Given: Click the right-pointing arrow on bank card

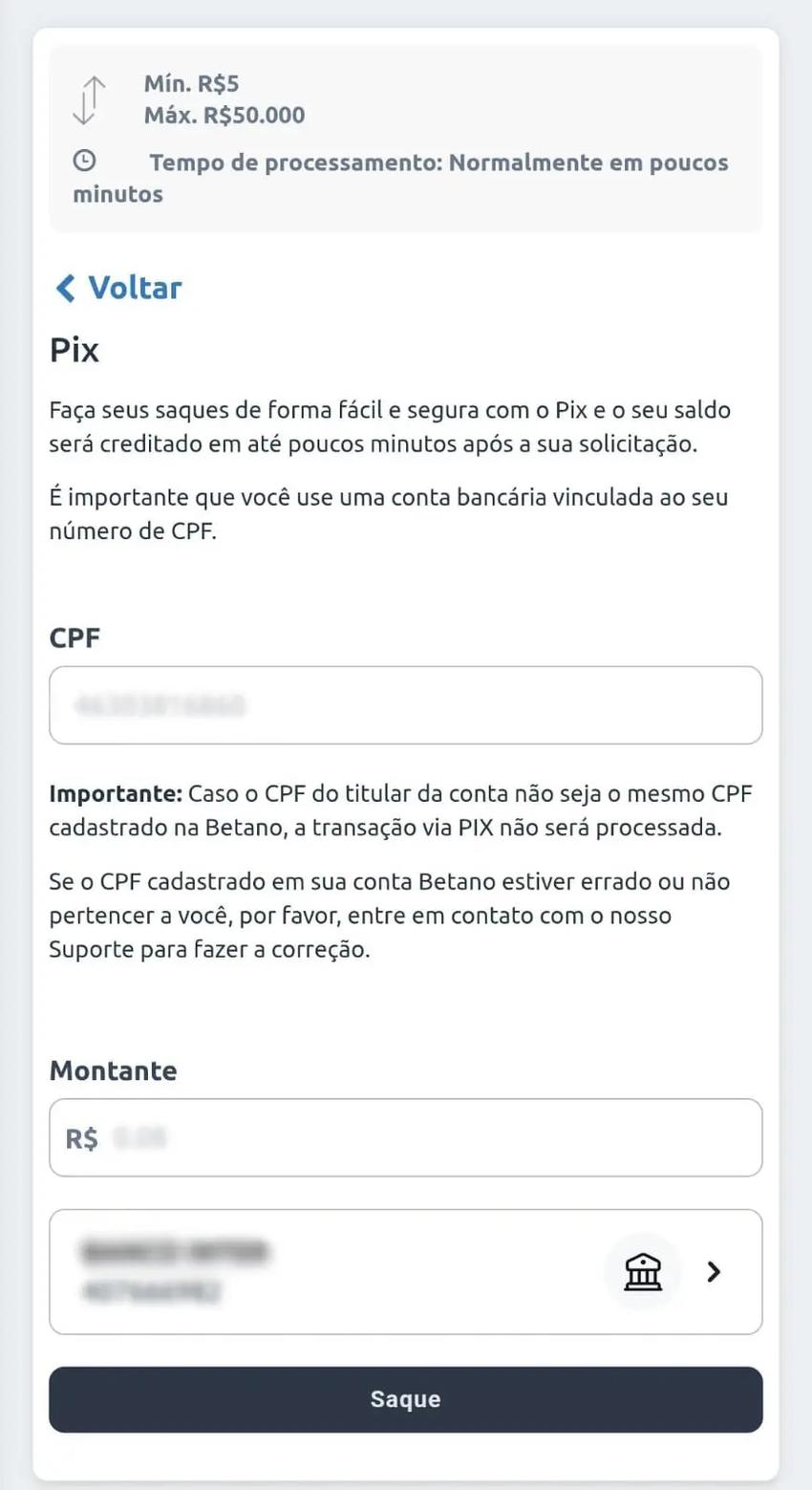Looking at the screenshot, I should [713, 1272].
